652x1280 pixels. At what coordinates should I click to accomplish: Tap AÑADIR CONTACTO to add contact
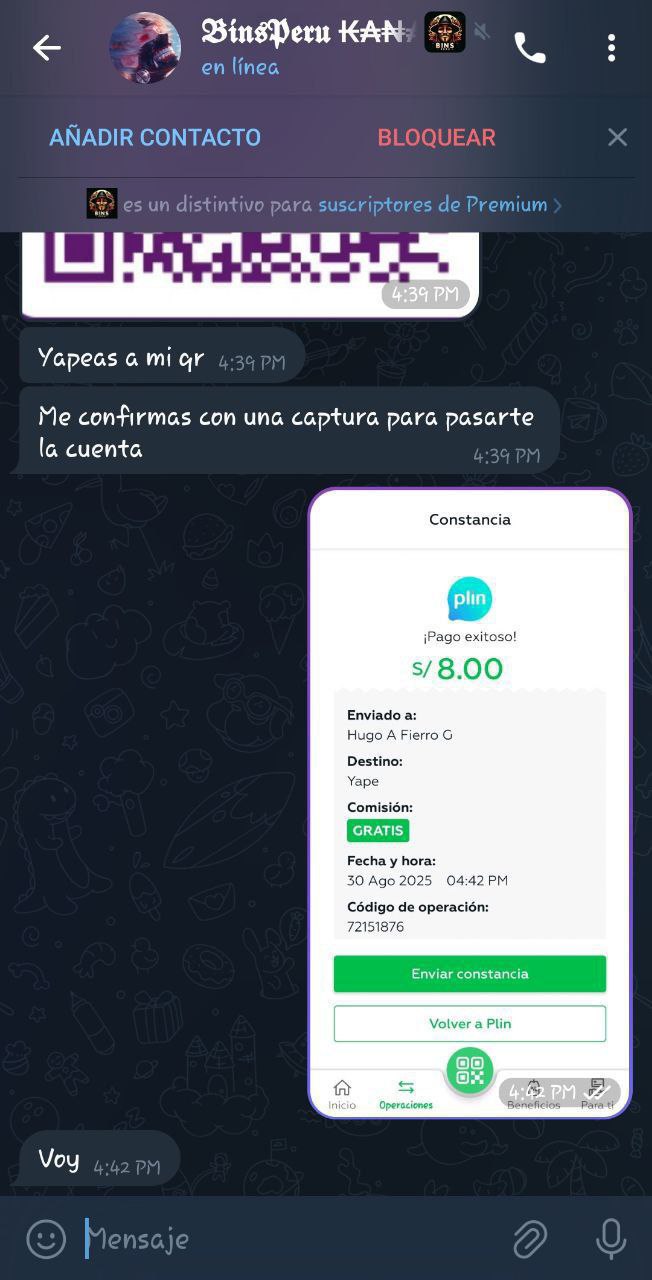[x=155, y=138]
